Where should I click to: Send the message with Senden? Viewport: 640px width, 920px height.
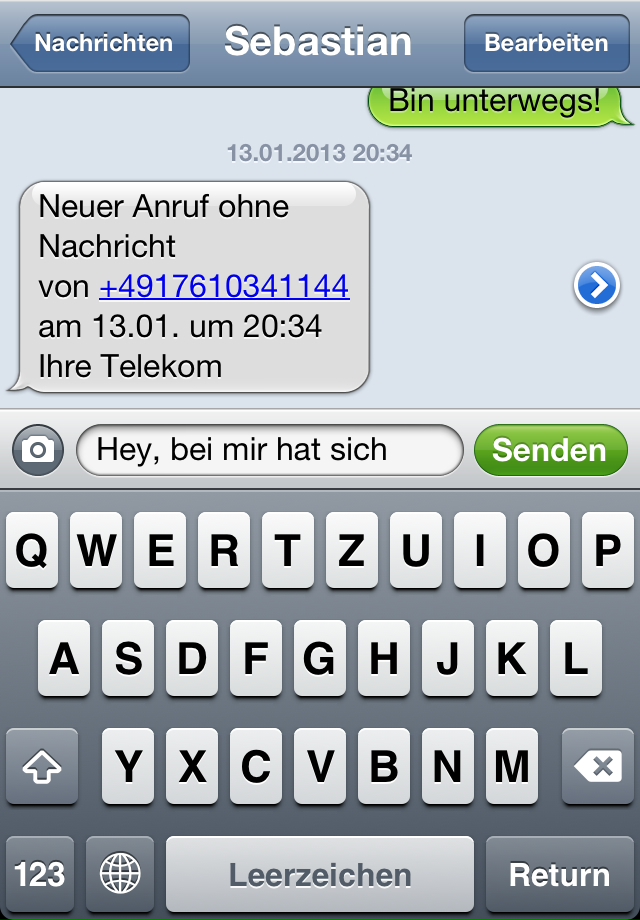(x=550, y=450)
